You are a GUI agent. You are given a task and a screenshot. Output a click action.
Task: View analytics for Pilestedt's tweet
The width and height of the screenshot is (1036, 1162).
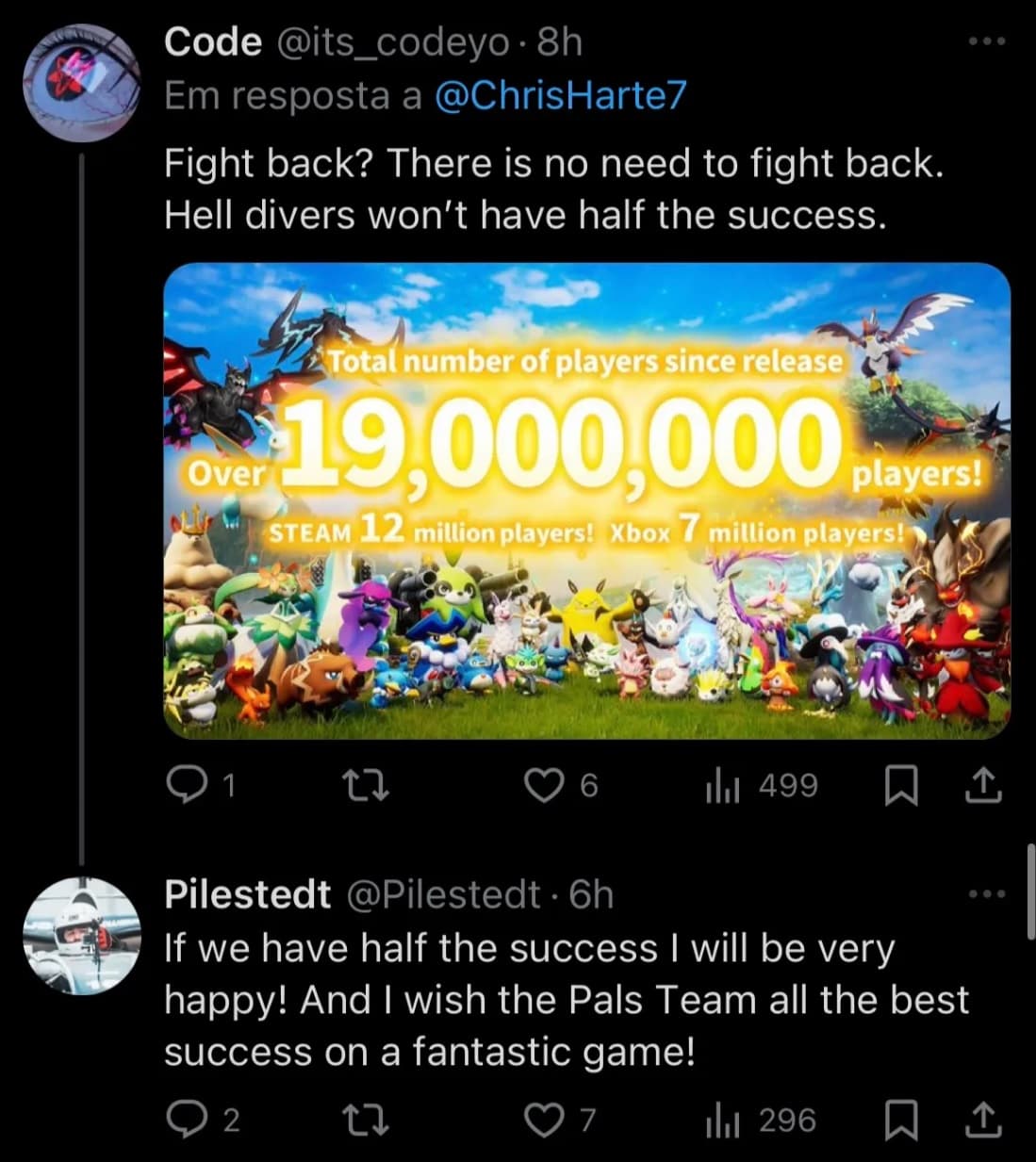click(x=723, y=1120)
